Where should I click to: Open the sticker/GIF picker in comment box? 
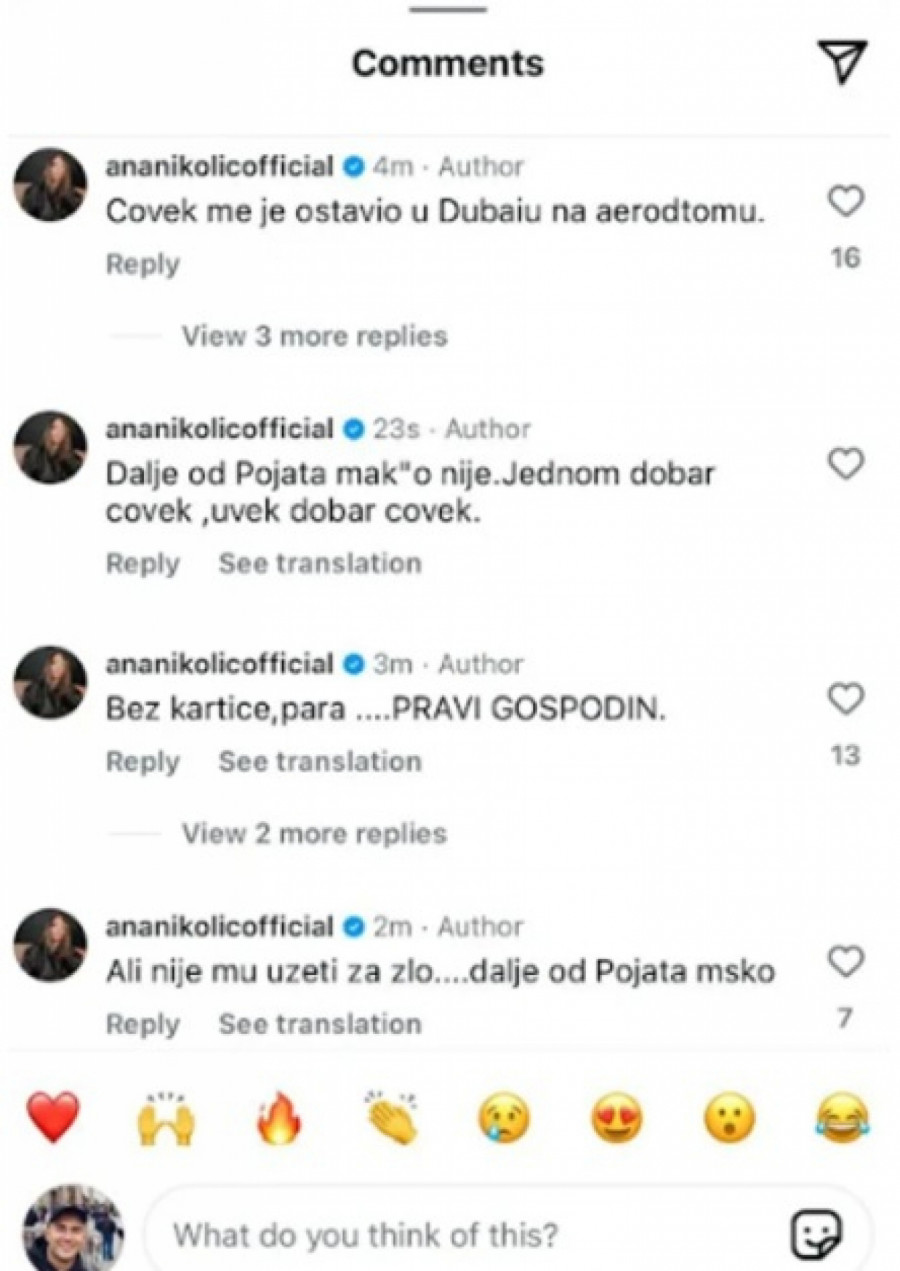click(815, 1234)
